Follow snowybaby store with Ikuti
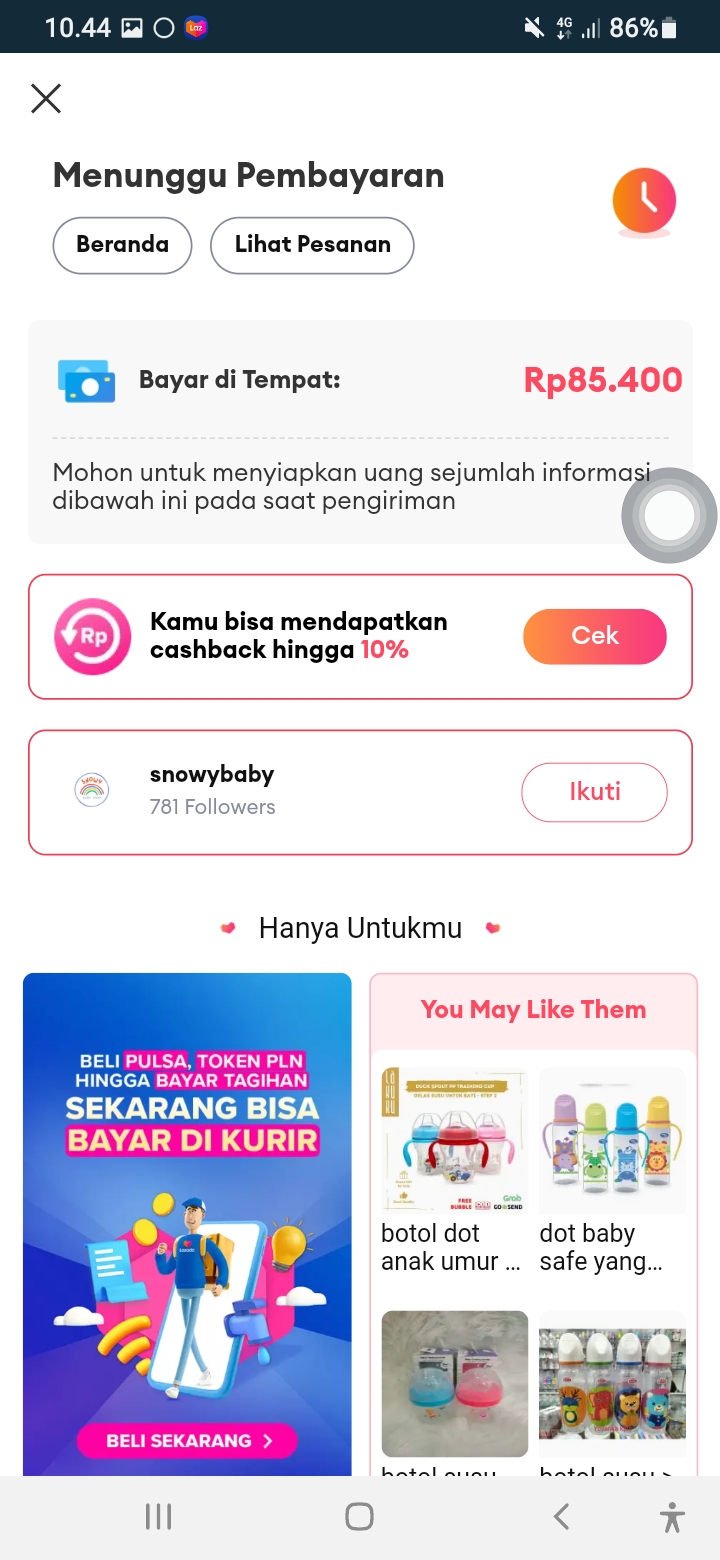 pos(594,792)
